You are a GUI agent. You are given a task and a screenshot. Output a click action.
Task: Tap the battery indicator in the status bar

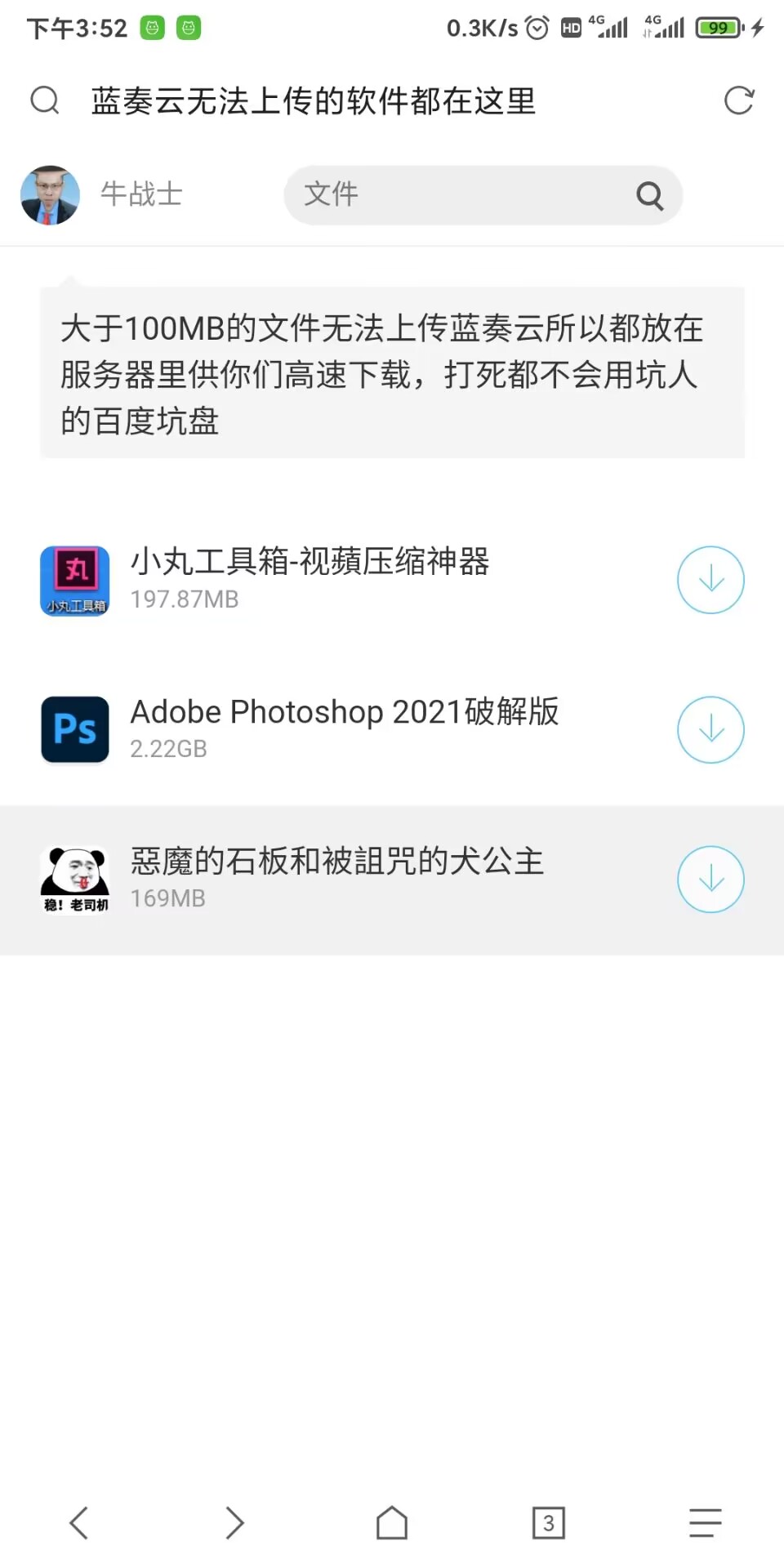(x=718, y=27)
